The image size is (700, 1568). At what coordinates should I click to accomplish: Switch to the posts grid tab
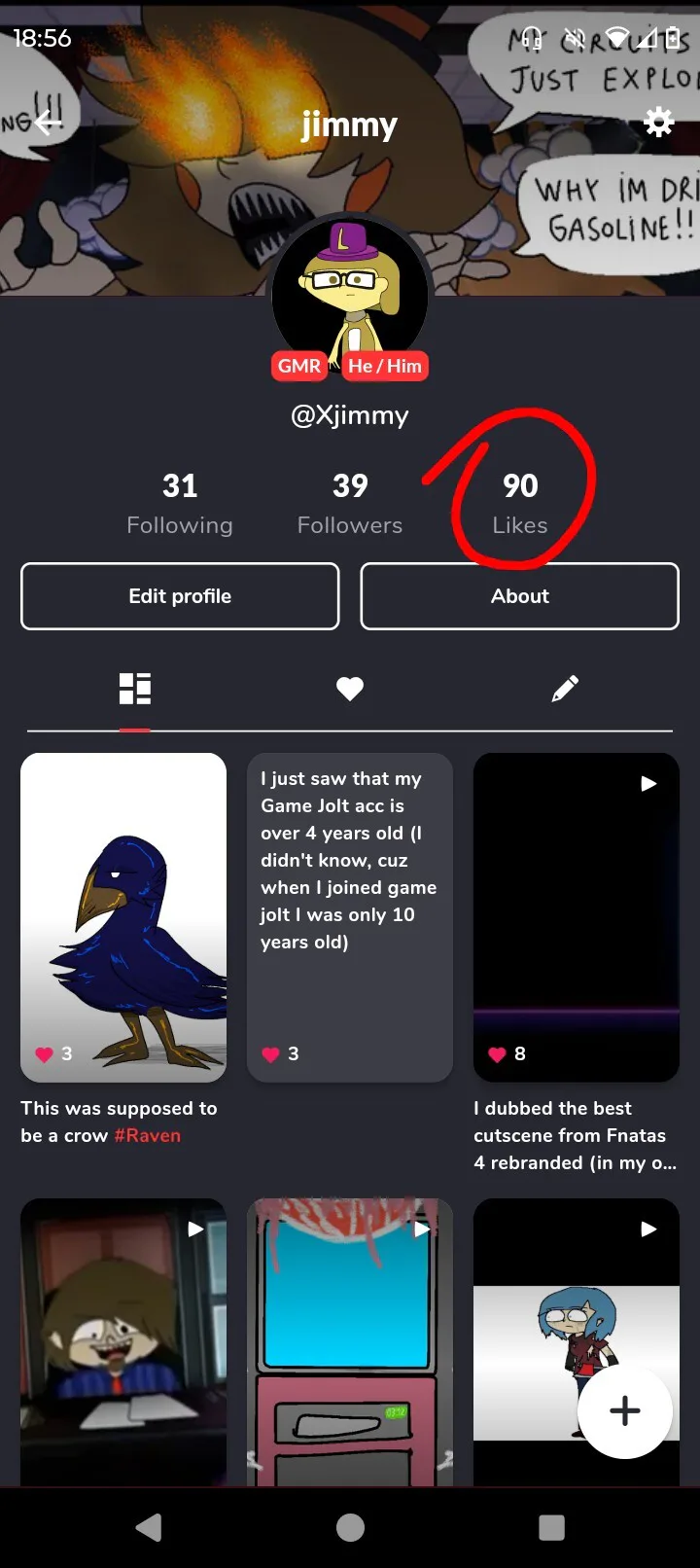tap(135, 689)
